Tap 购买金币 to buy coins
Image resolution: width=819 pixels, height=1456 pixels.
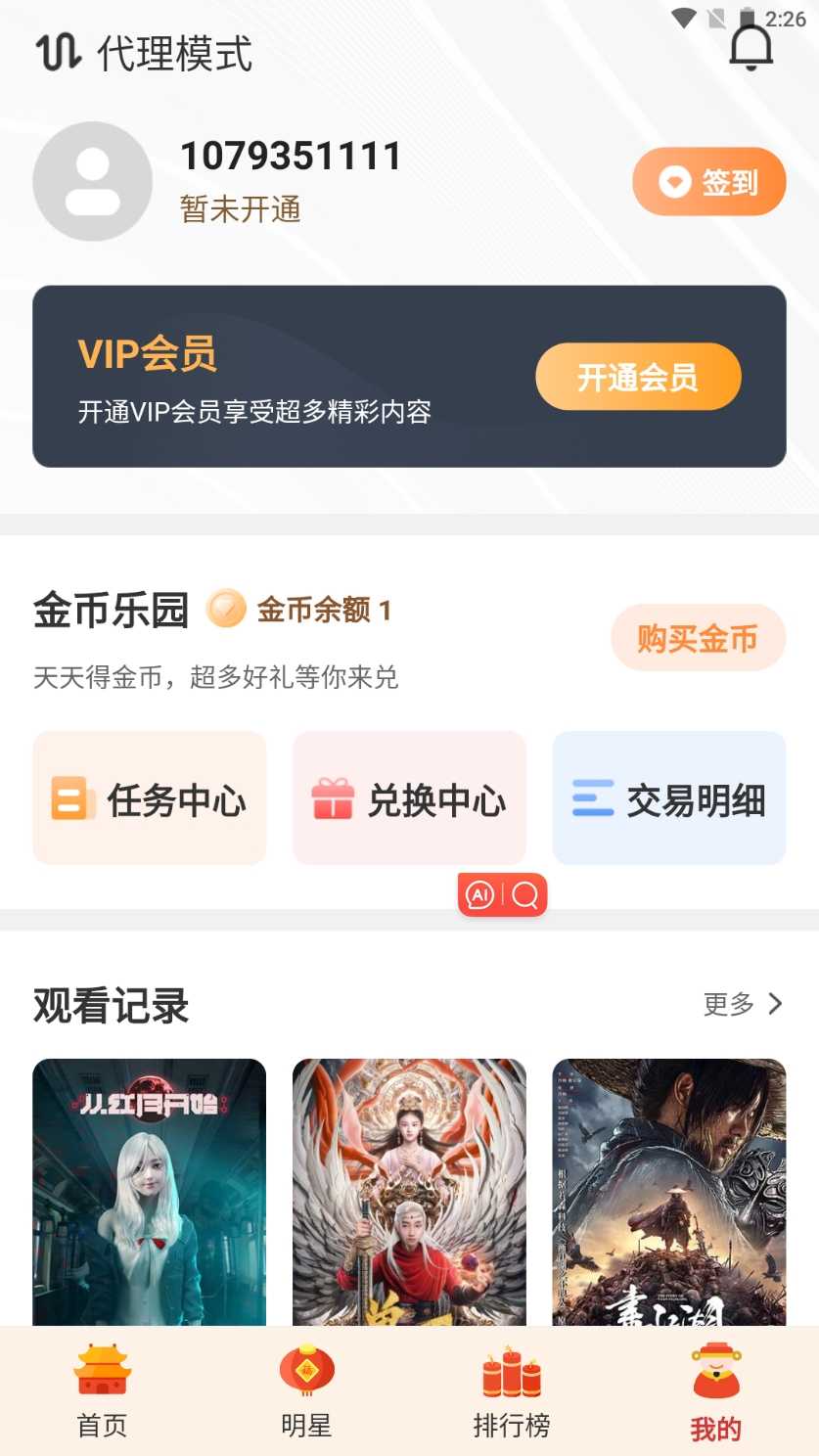pos(698,638)
